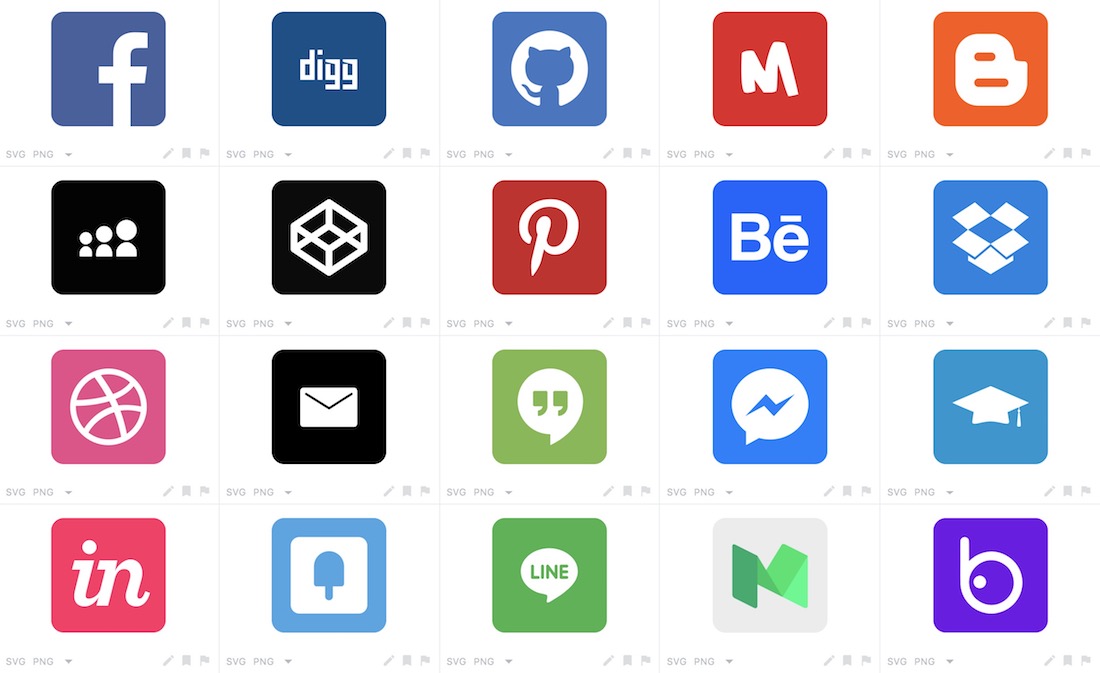Flag the Hangouts icon
The height and width of the screenshot is (673, 1100).
coord(646,492)
